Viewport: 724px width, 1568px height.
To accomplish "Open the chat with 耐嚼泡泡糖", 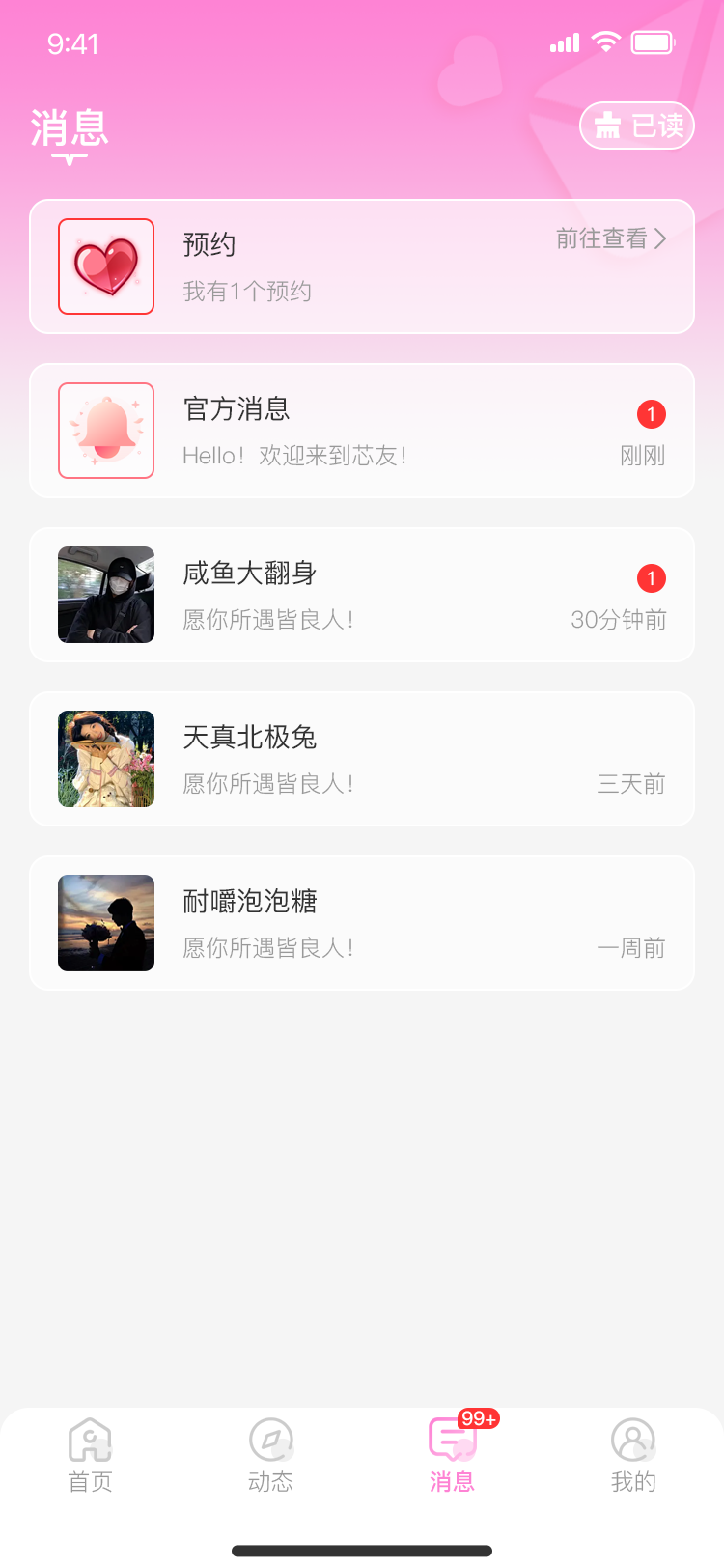I will 362,923.
